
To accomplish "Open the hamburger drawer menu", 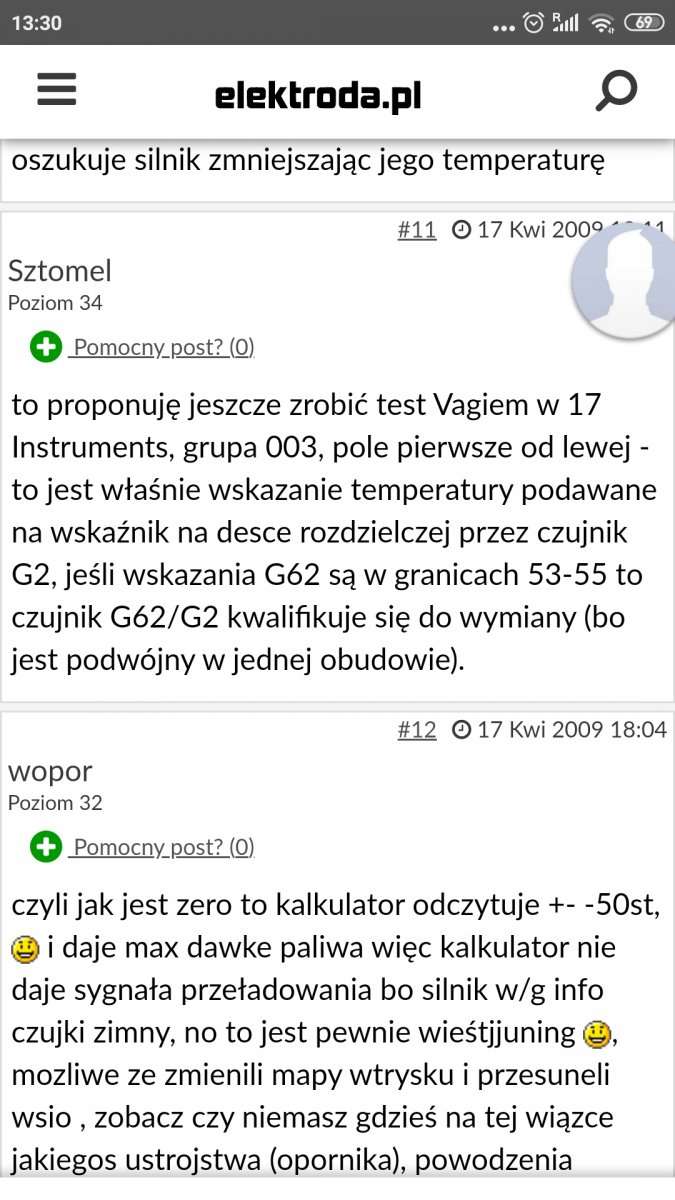I will click(57, 91).
